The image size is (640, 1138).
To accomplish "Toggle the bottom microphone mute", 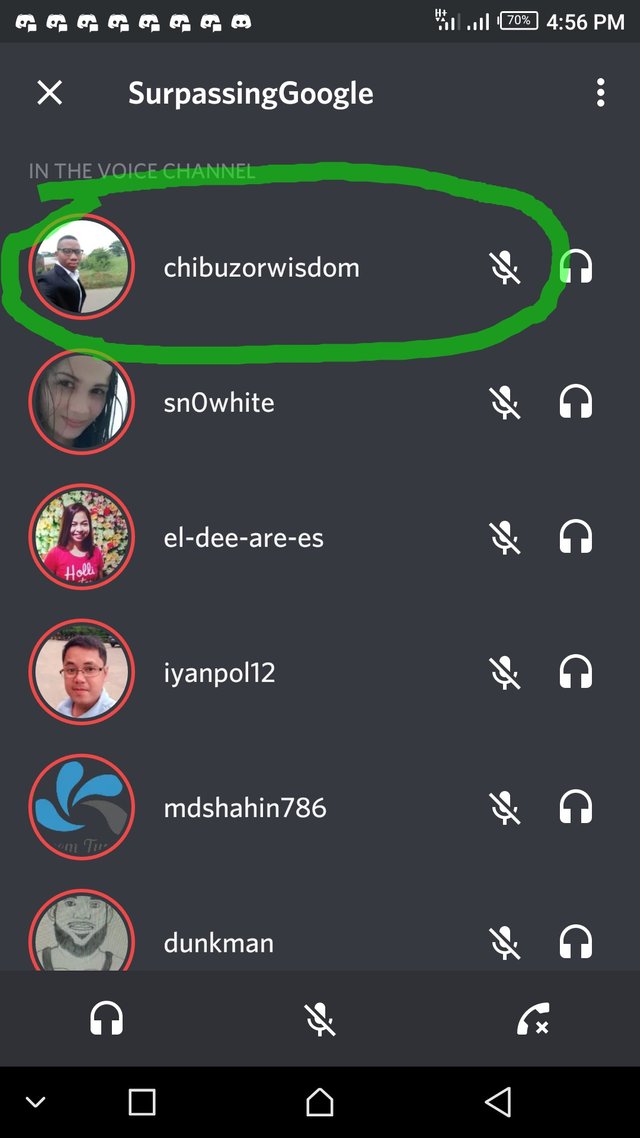I will [319, 1019].
